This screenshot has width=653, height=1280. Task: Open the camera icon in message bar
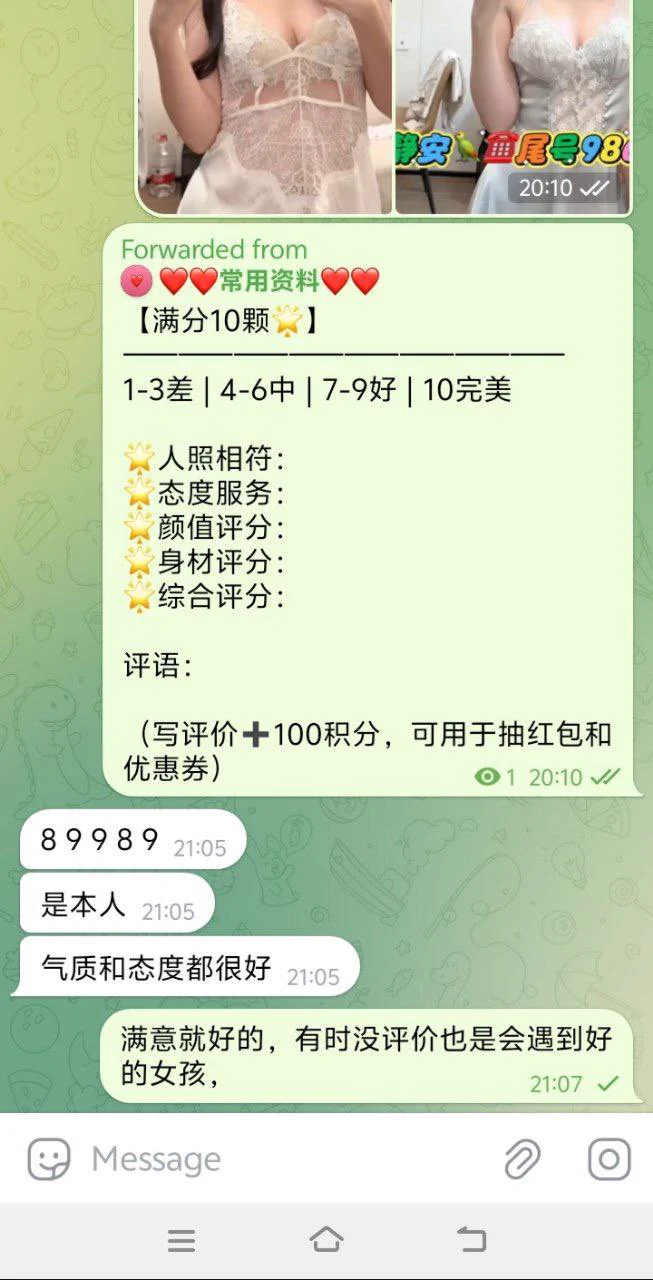(608, 1159)
